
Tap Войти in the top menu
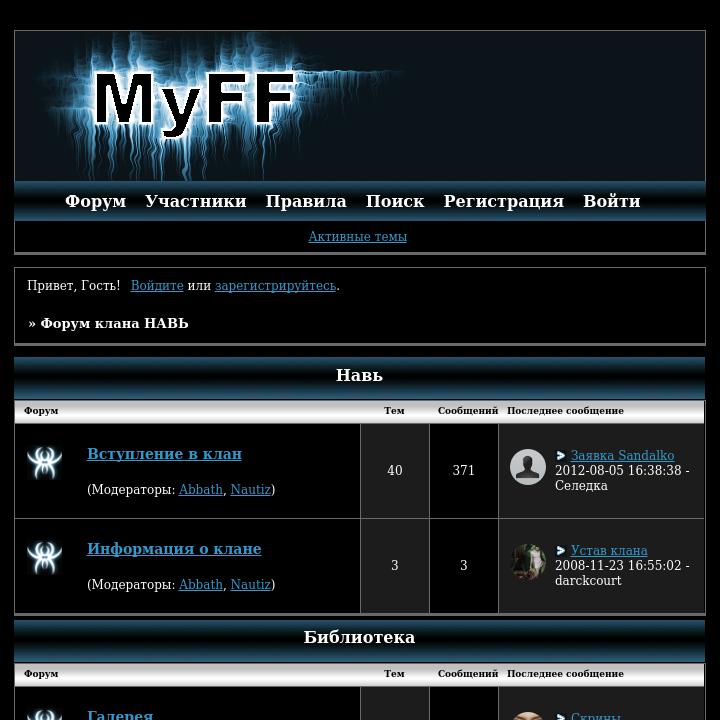point(611,201)
